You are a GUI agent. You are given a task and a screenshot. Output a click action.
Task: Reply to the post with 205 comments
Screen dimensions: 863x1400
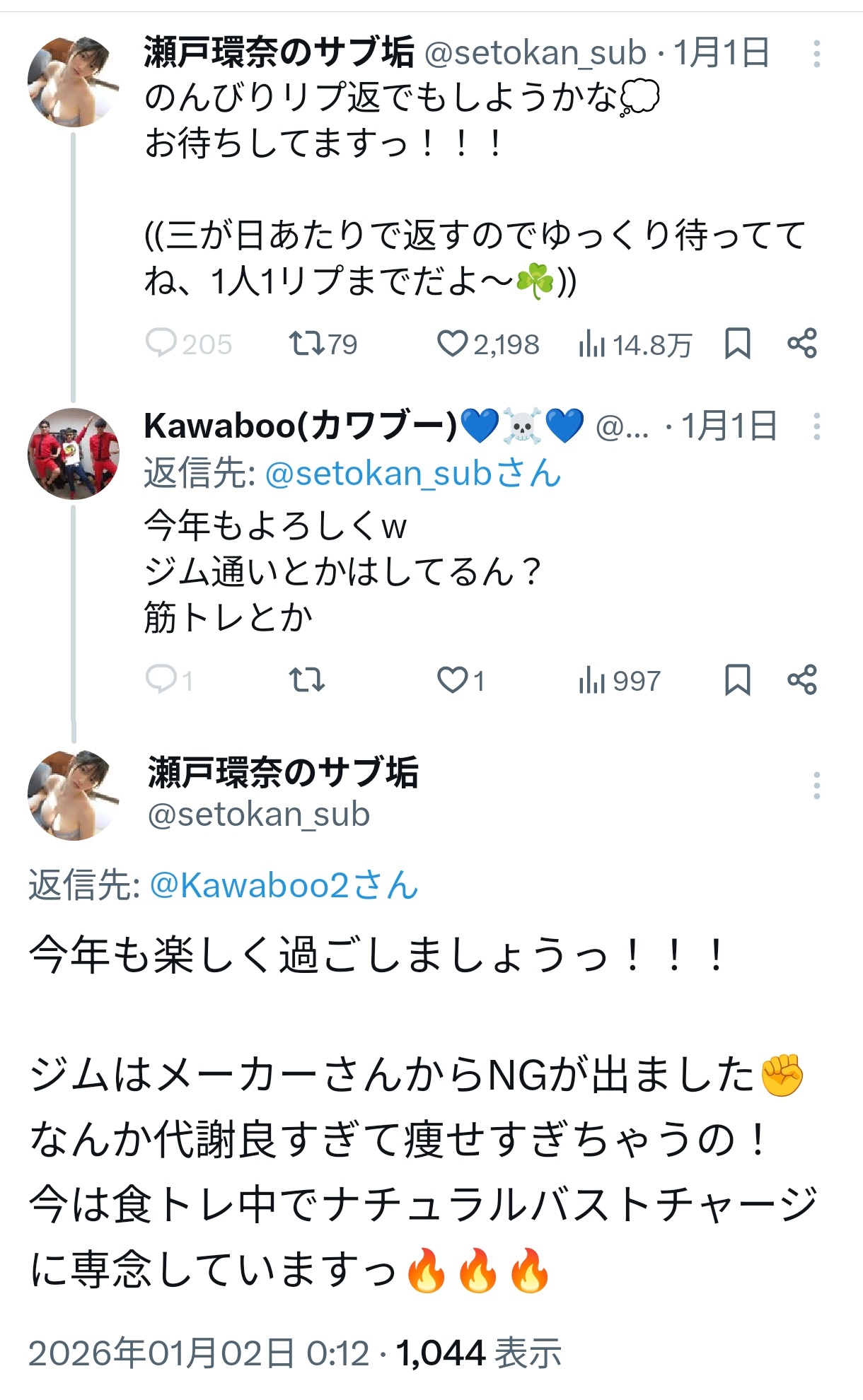pos(161,344)
